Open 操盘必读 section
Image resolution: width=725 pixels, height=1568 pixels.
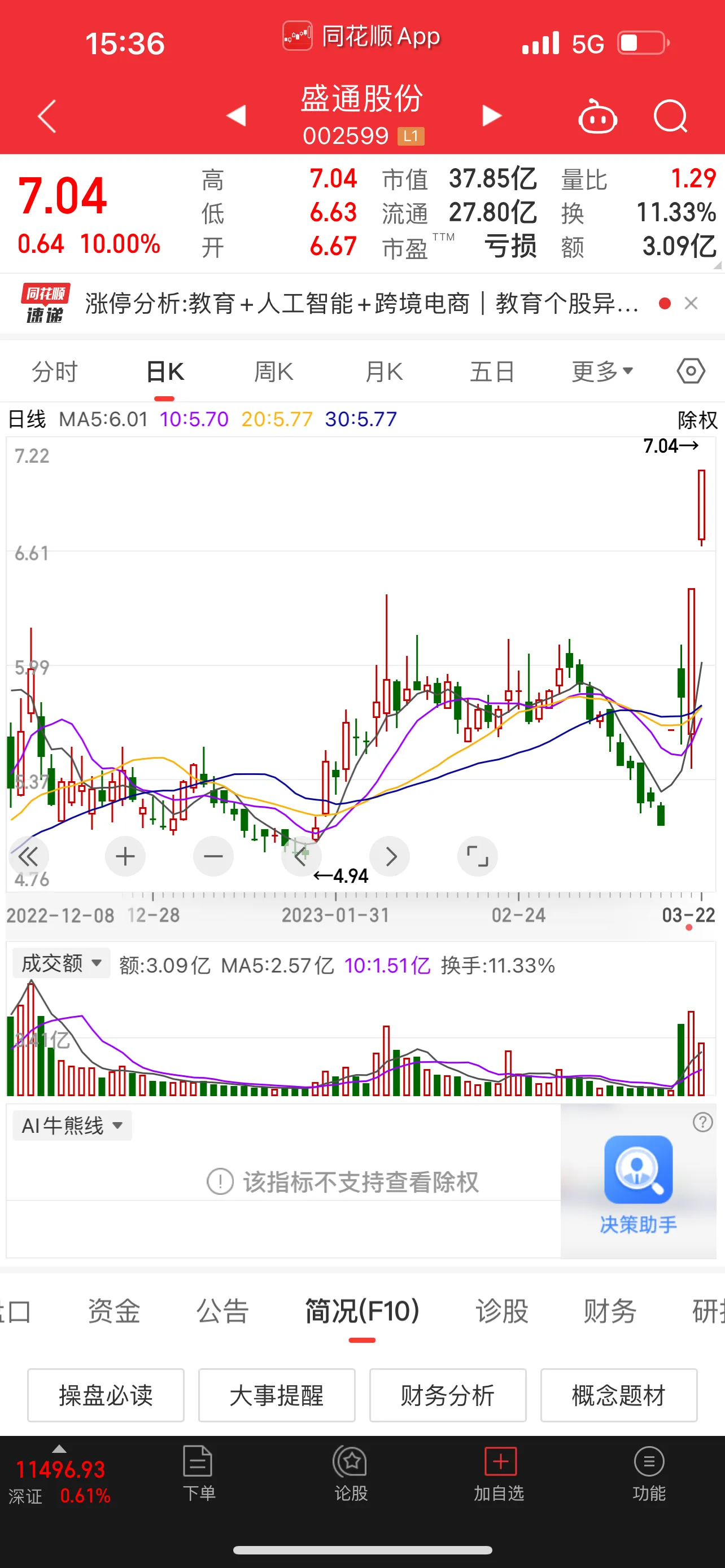(x=106, y=1395)
